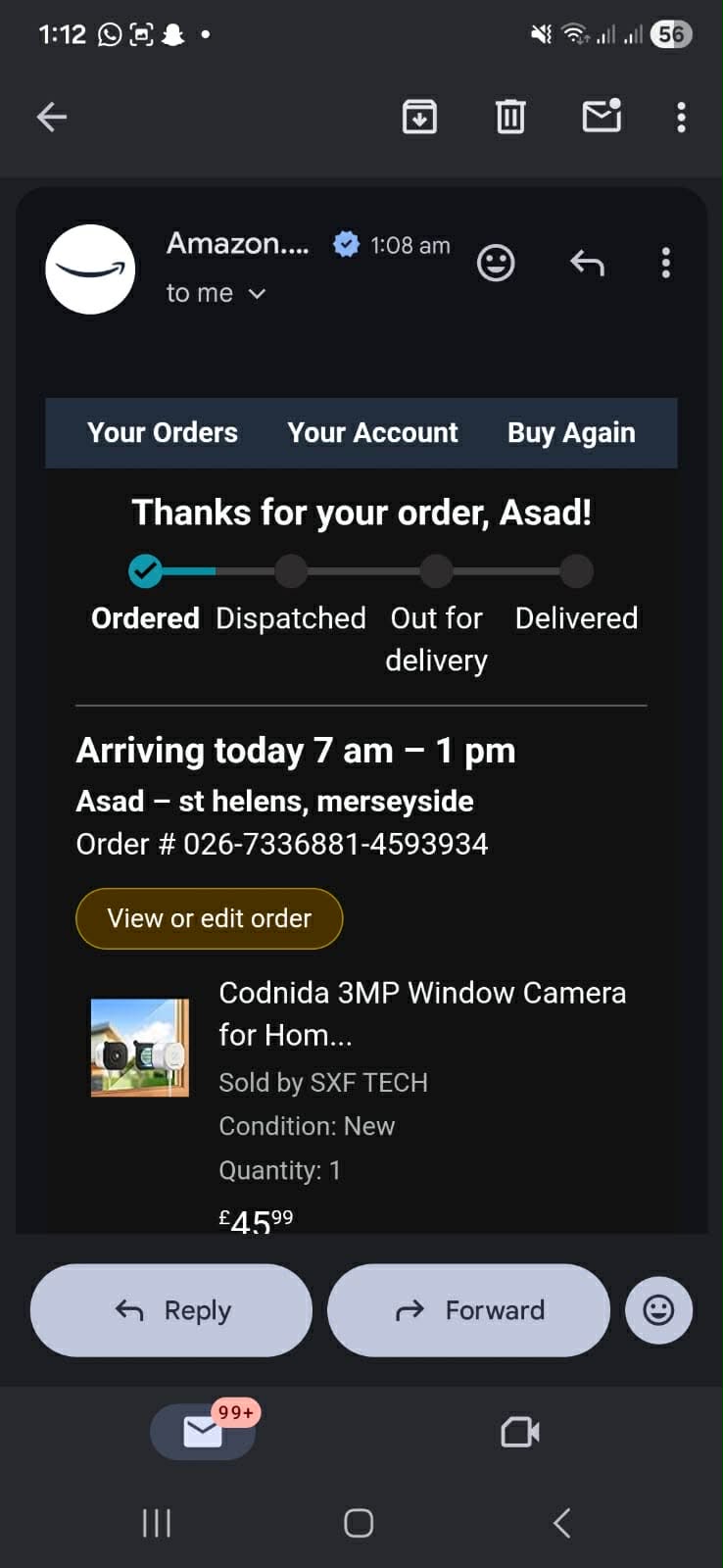The image size is (723, 1568).
Task: Open the Your Orders link
Action: click(163, 432)
